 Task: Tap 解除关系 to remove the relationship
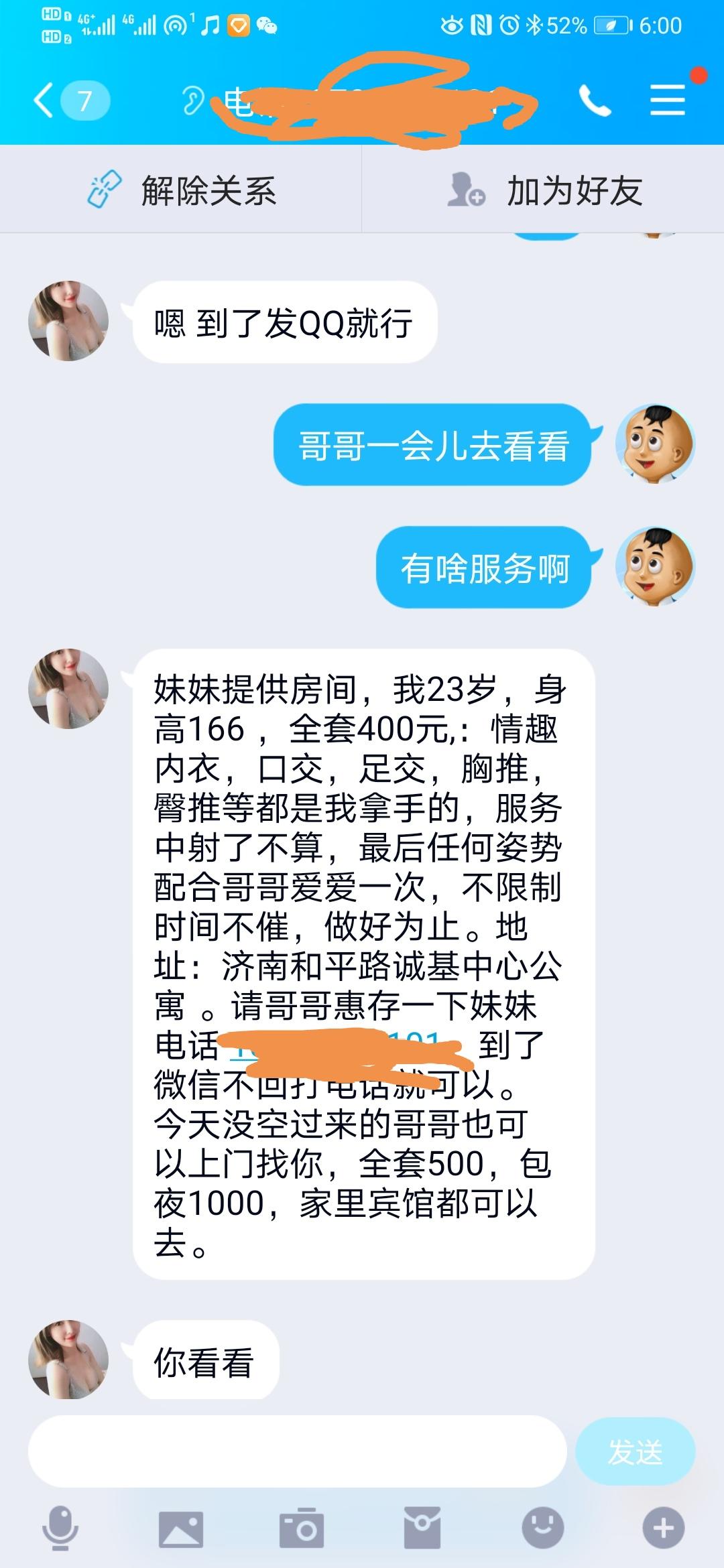[181, 190]
